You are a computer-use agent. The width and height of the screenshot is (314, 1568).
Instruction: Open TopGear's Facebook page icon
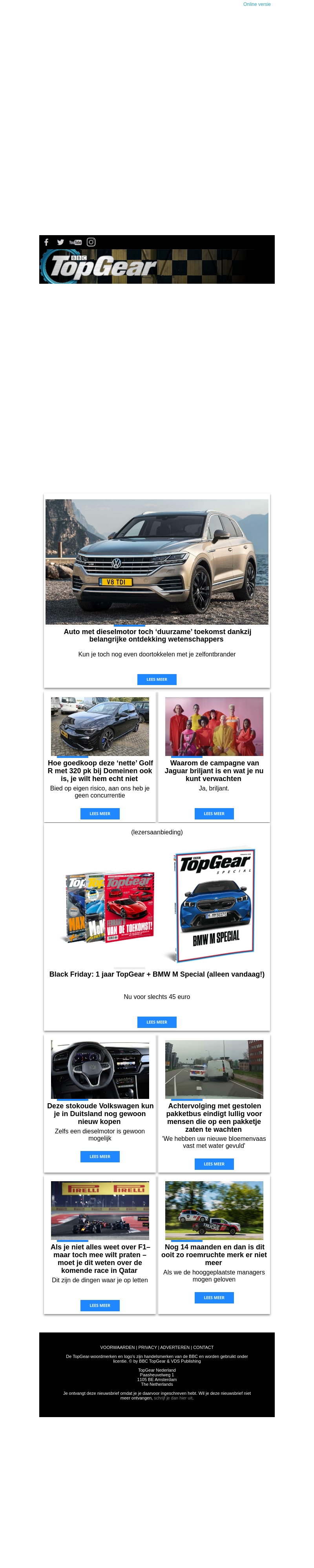(x=46, y=242)
